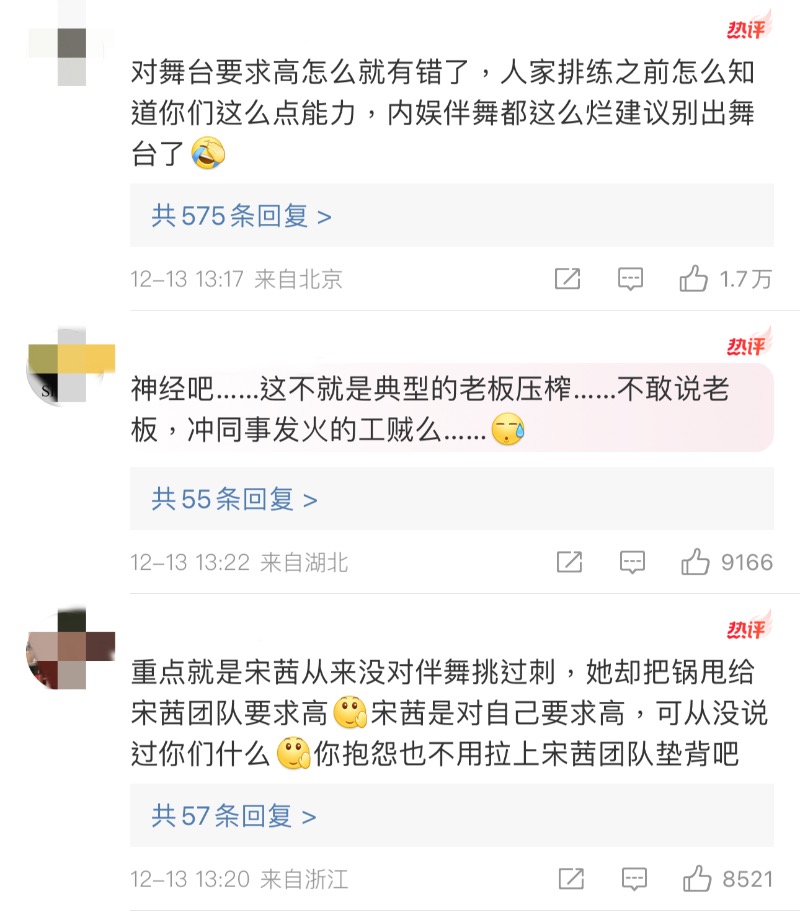Open avatar of the 浙江 commenter
The image size is (800, 920).
[70, 648]
